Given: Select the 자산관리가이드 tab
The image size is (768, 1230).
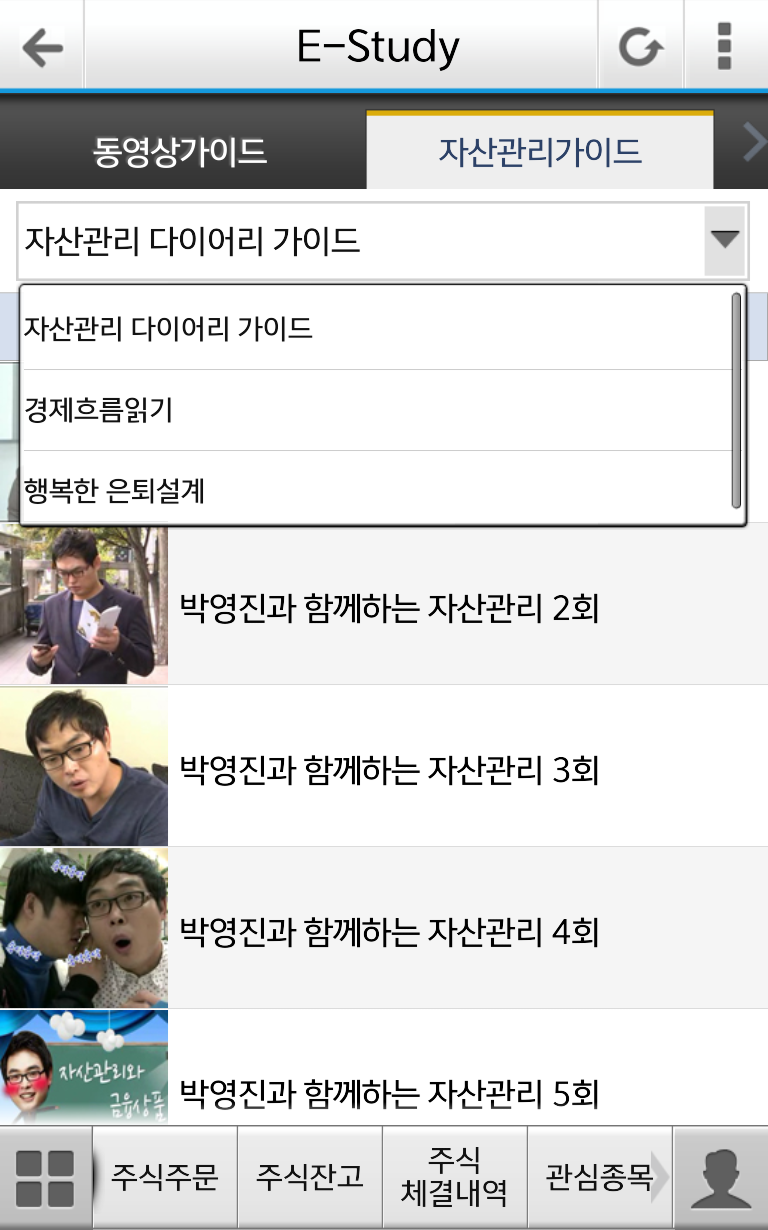Looking at the screenshot, I should tap(540, 152).
